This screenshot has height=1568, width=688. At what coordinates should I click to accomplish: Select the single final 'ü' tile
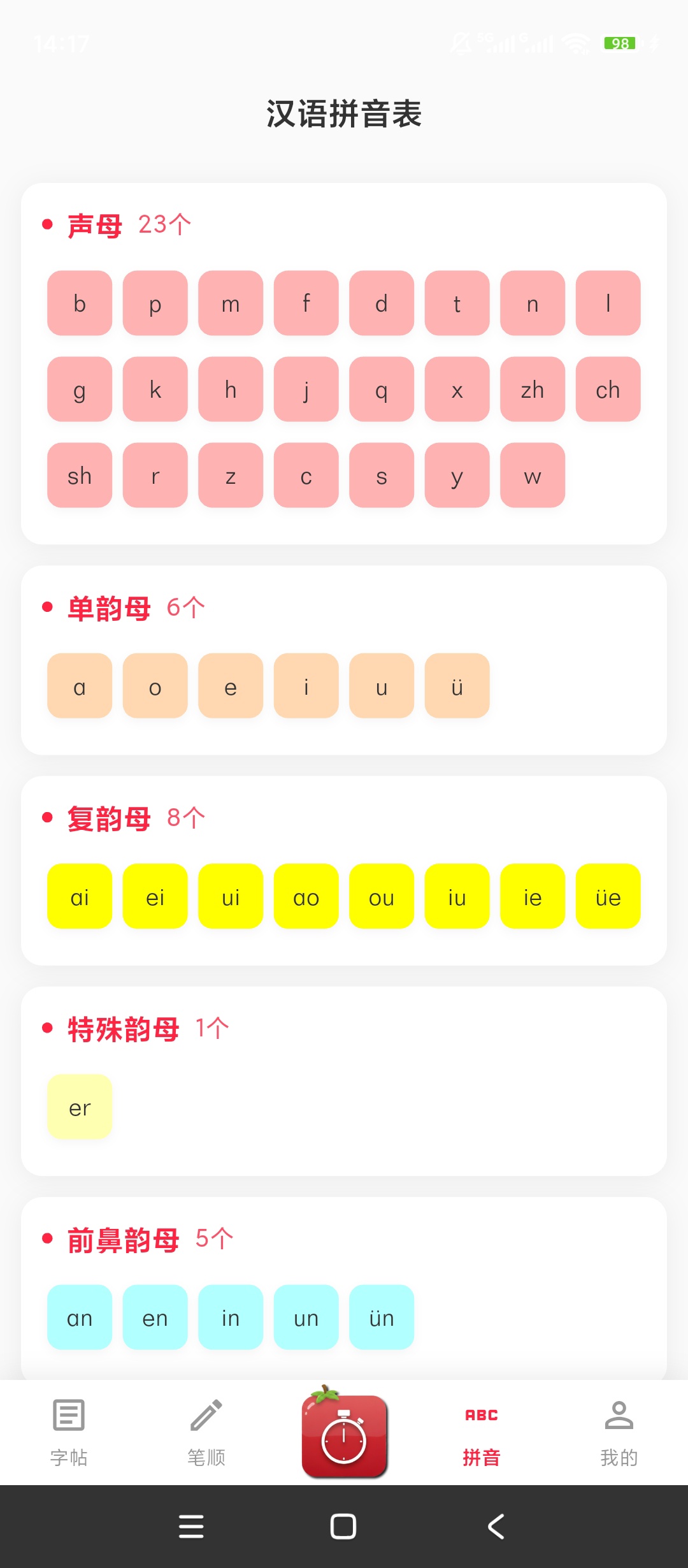457,686
